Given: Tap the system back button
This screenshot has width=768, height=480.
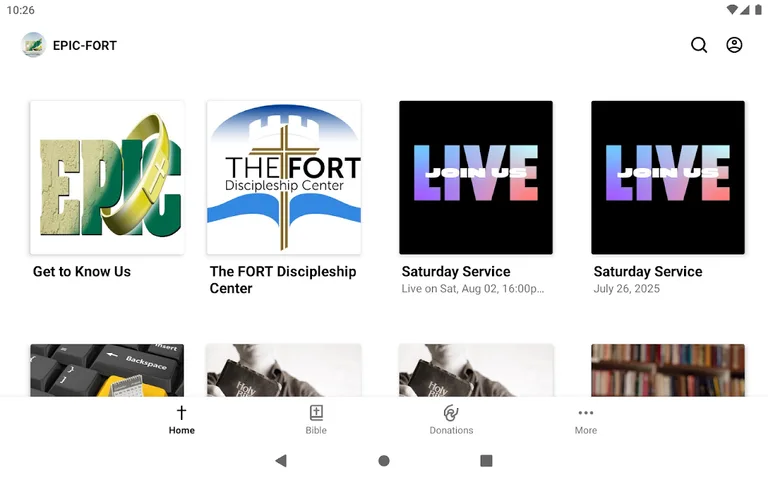Looking at the screenshot, I should [x=281, y=461].
